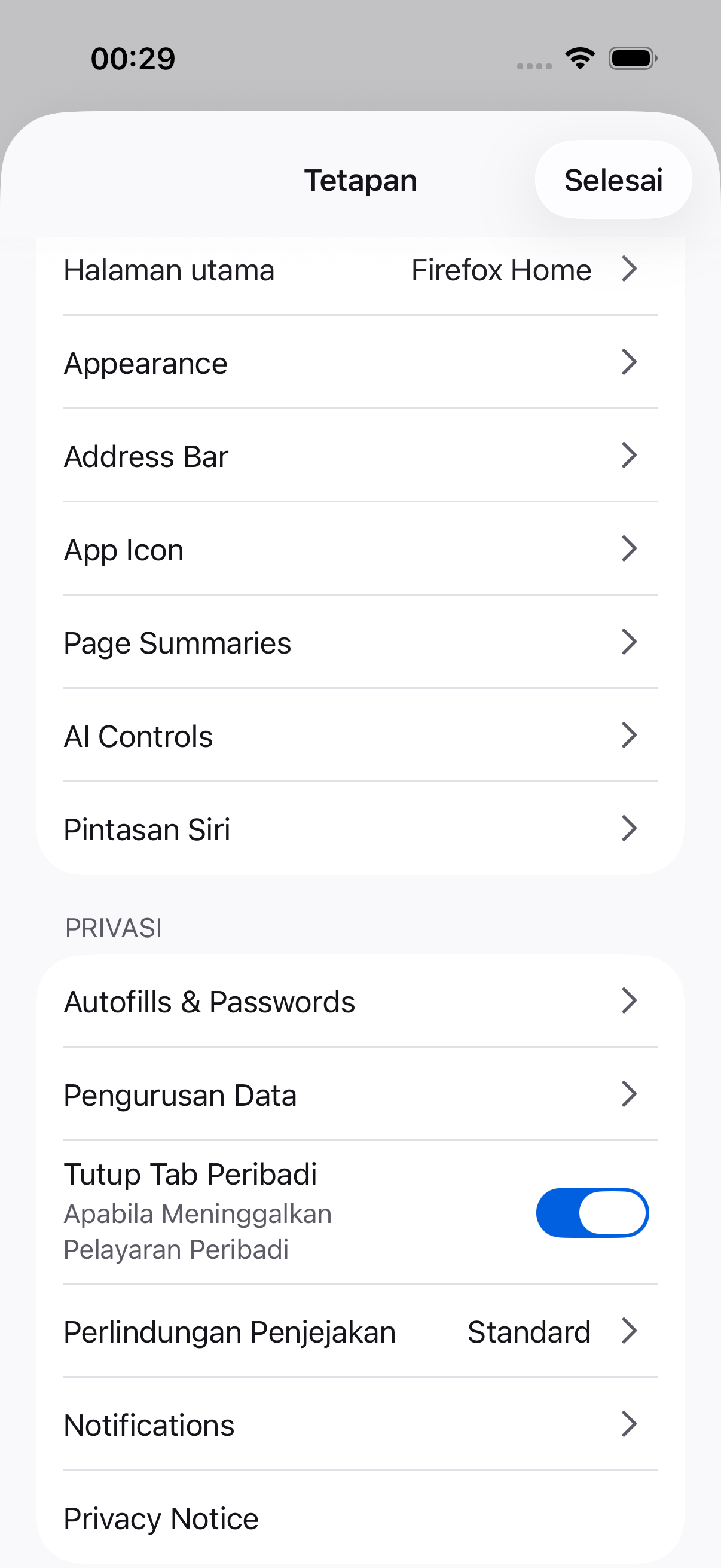Go to Pengurusan Data
Viewport: 721px width, 1568px height.
tap(360, 1095)
